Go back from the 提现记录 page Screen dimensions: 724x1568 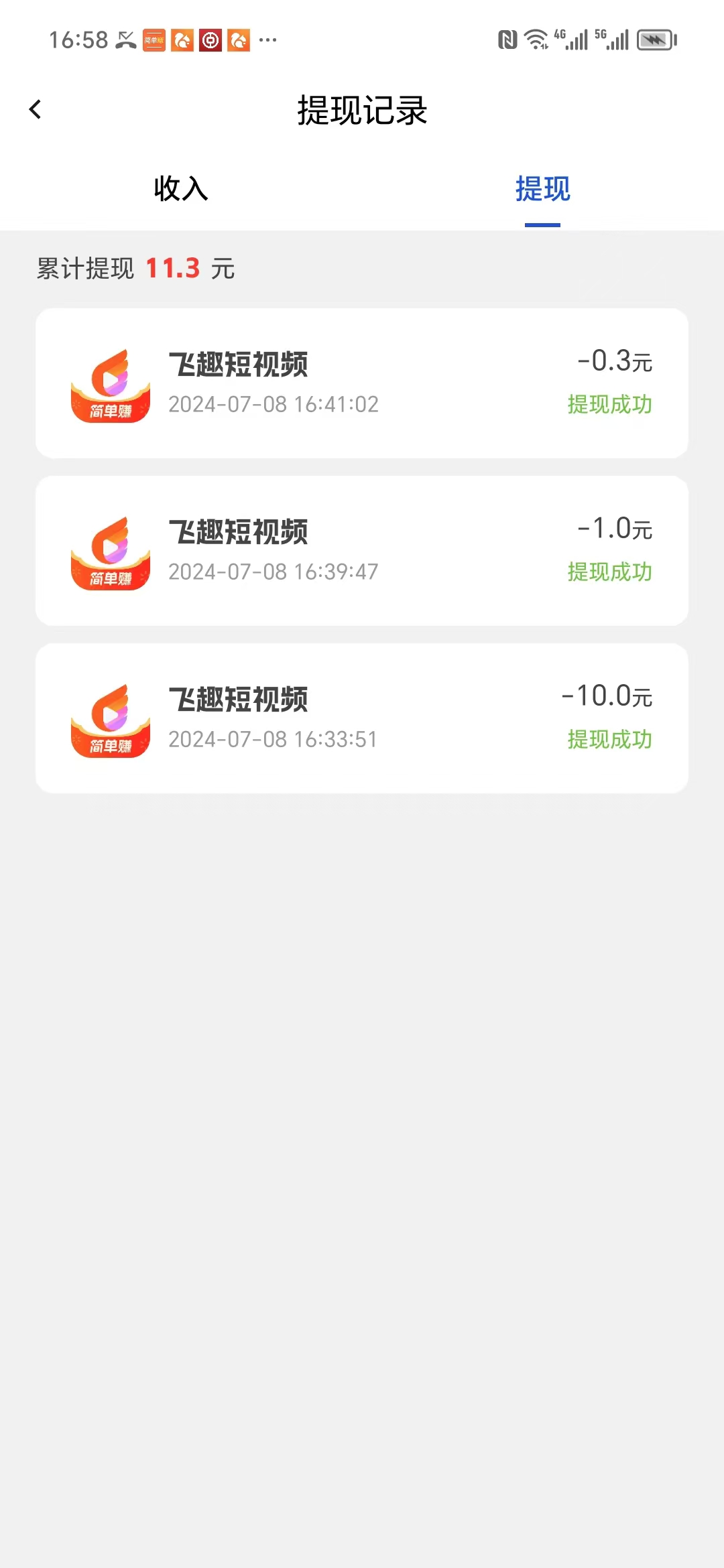pyautogui.click(x=36, y=109)
